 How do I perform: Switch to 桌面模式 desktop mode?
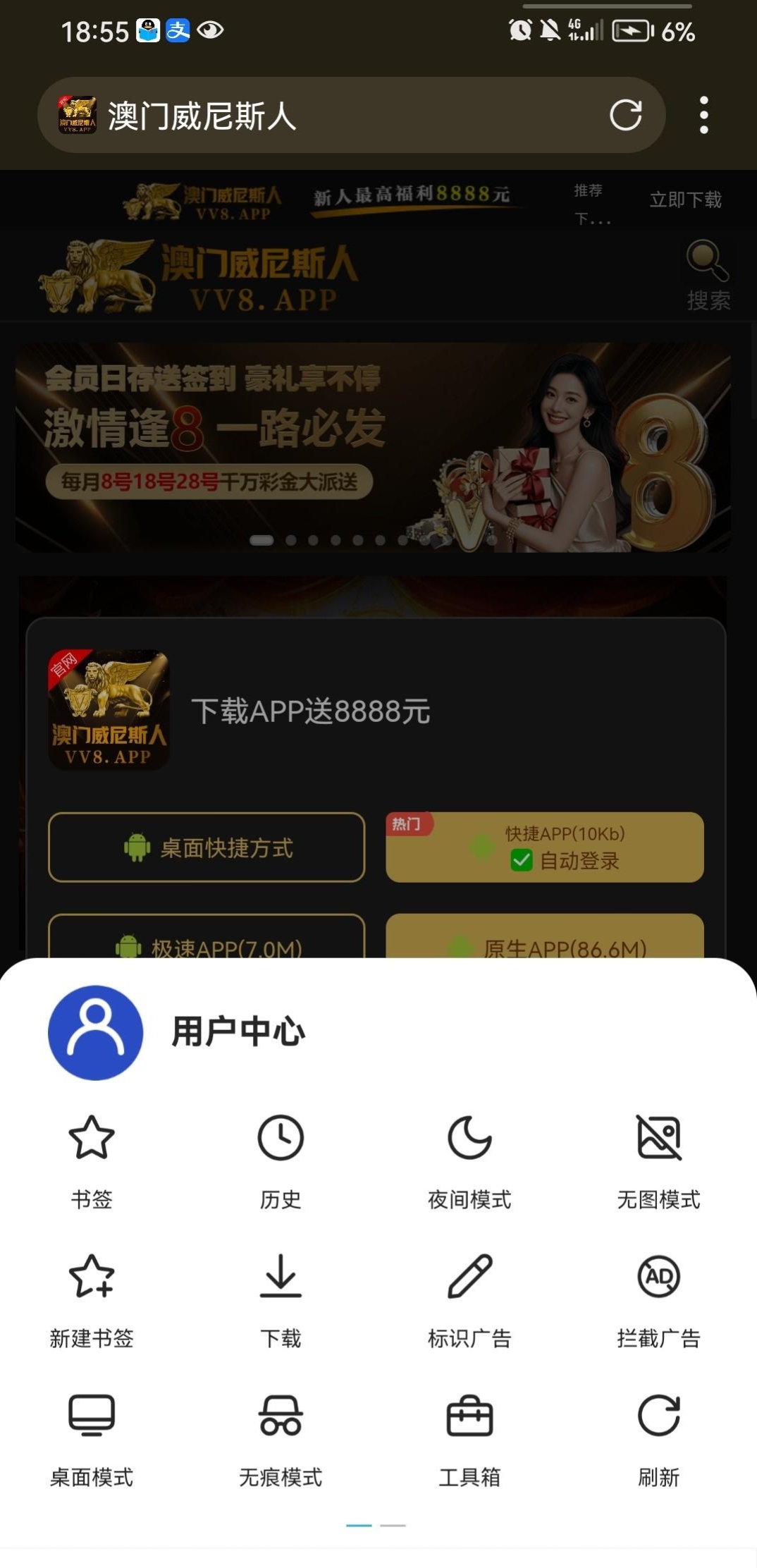coord(92,1435)
